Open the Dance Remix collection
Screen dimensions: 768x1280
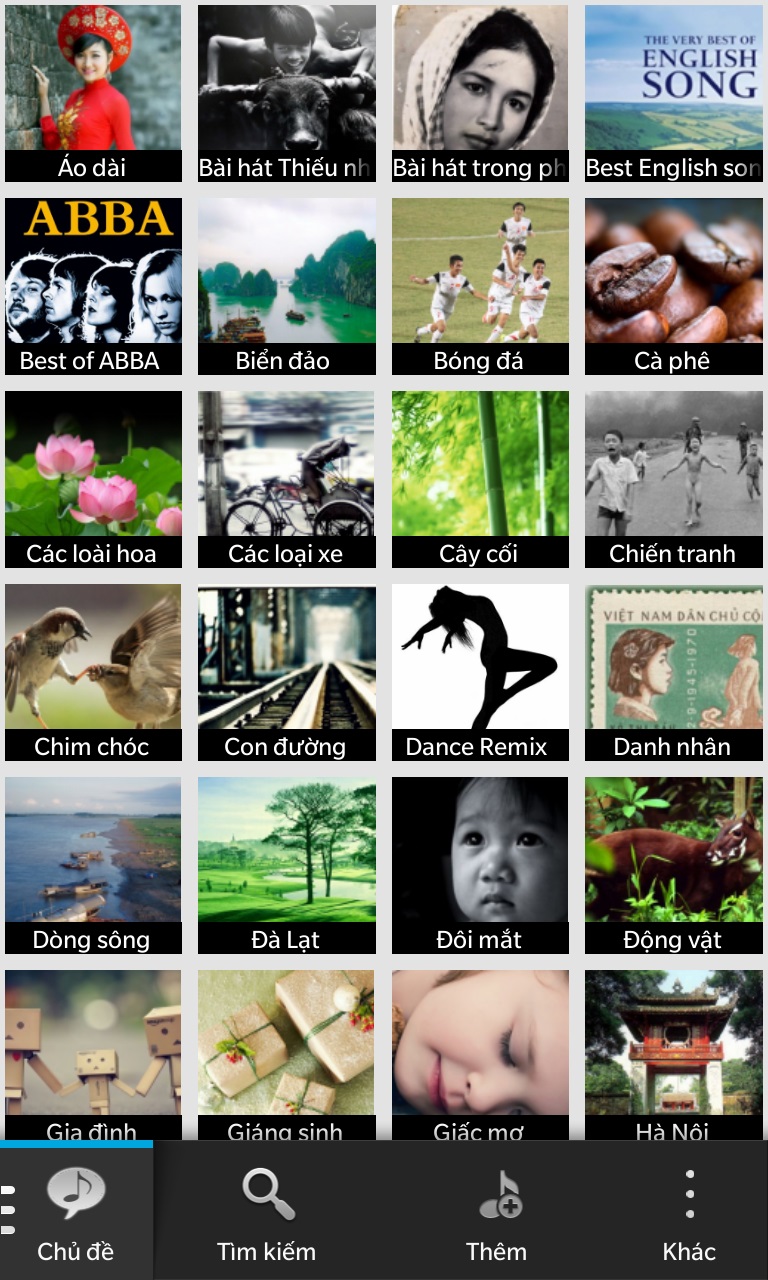pos(480,672)
